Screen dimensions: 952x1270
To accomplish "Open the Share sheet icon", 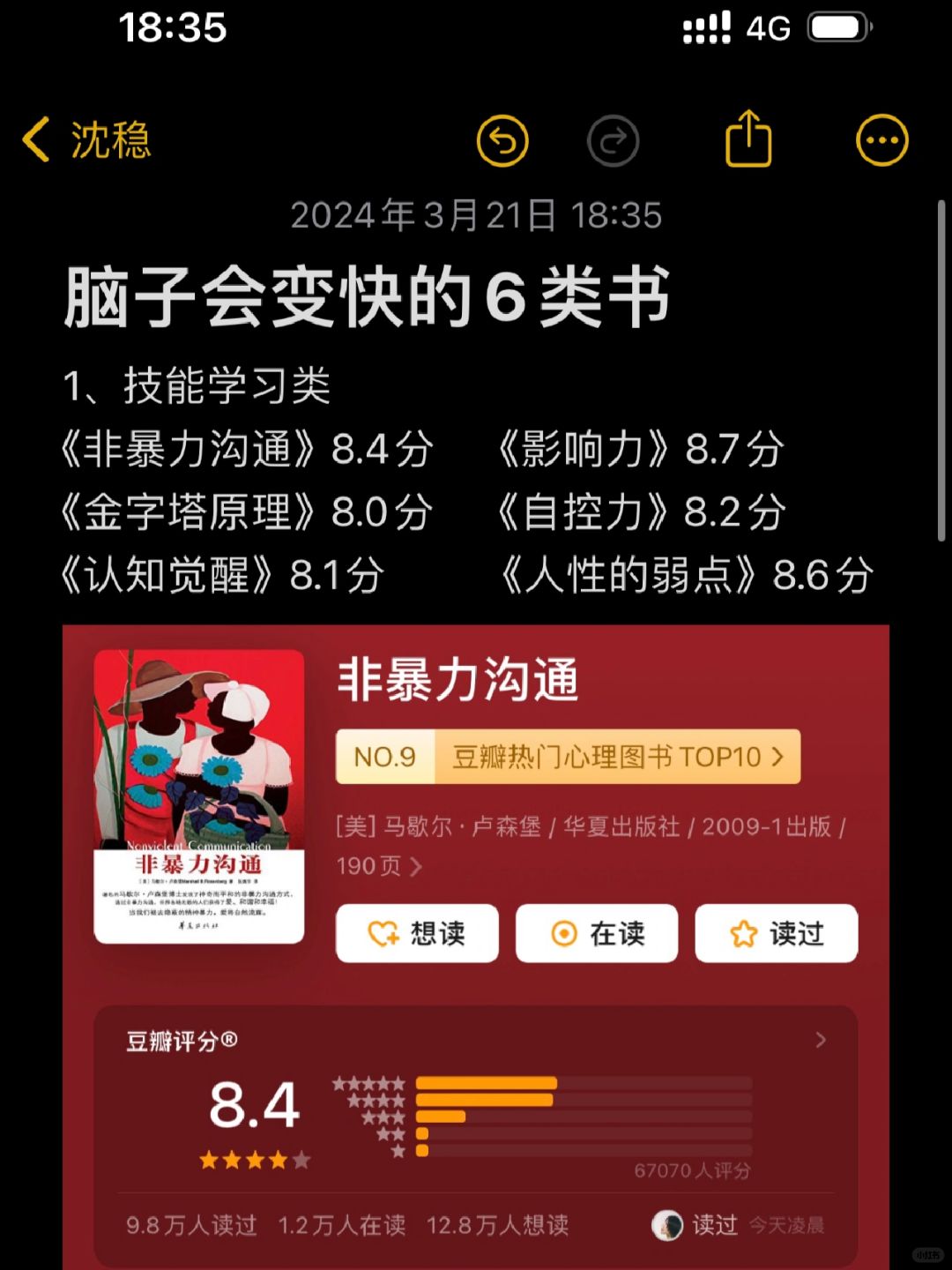I will (748, 140).
